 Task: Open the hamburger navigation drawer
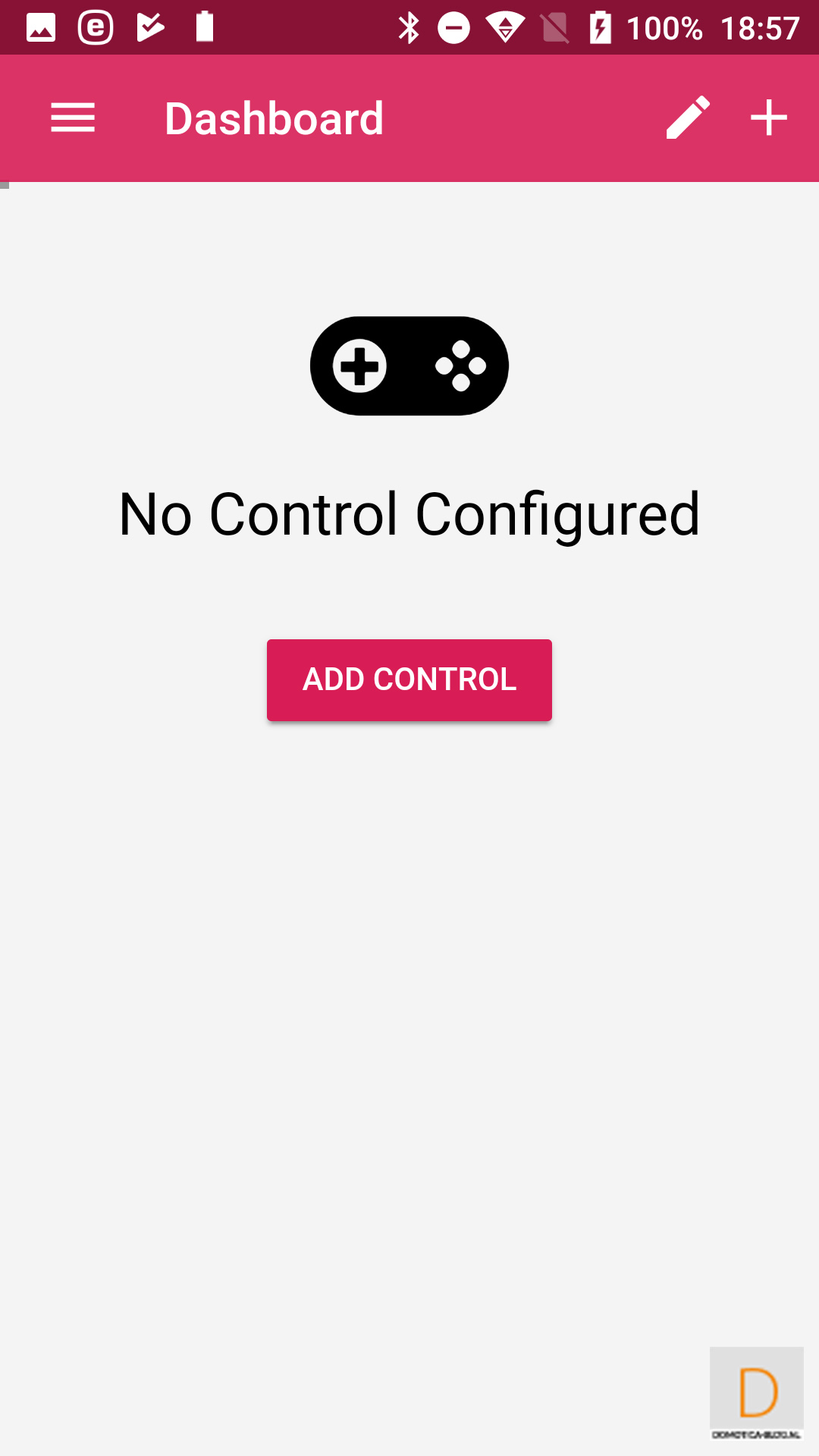[73, 118]
